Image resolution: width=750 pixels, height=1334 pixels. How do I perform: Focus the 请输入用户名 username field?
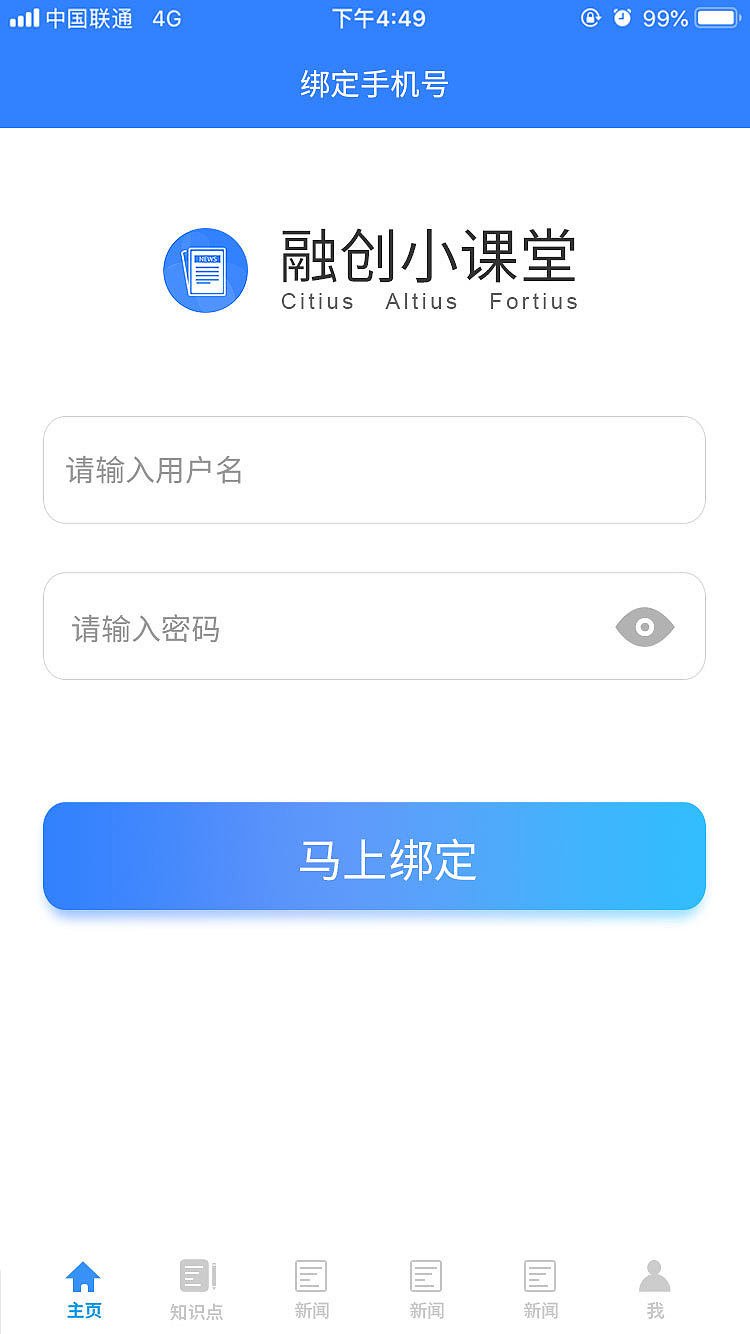[x=374, y=470]
